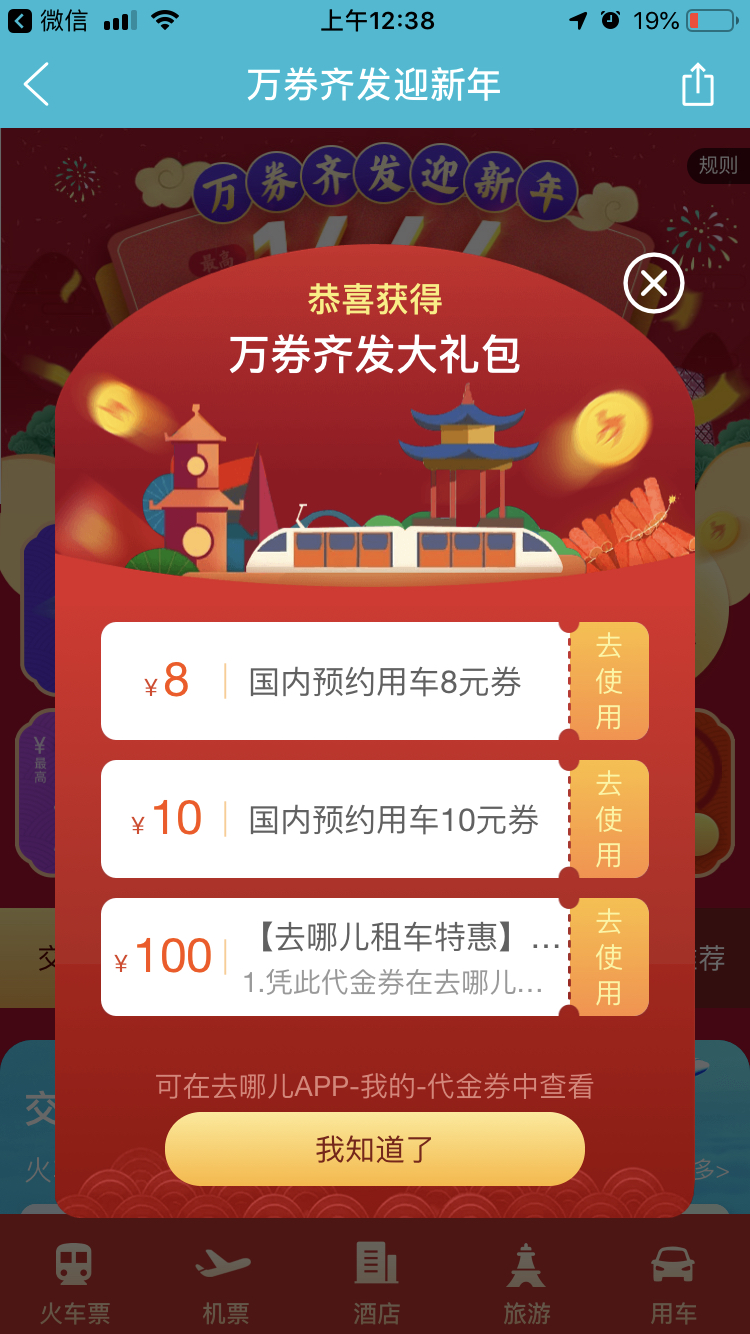Confirm with the 我知道了 button
Screen dimensions: 750x1334
coord(374,1149)
